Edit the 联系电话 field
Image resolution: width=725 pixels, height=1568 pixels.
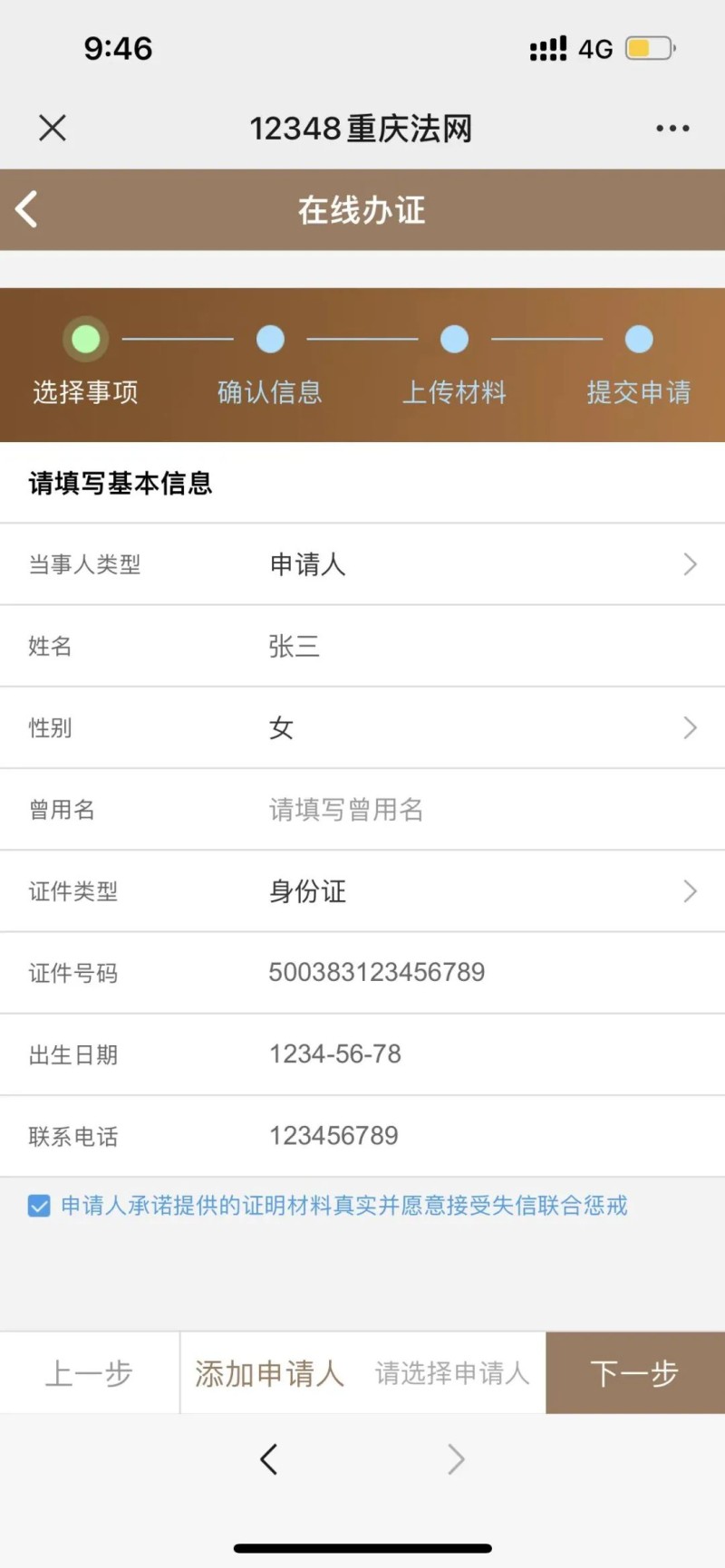[x=362, y=1136]
